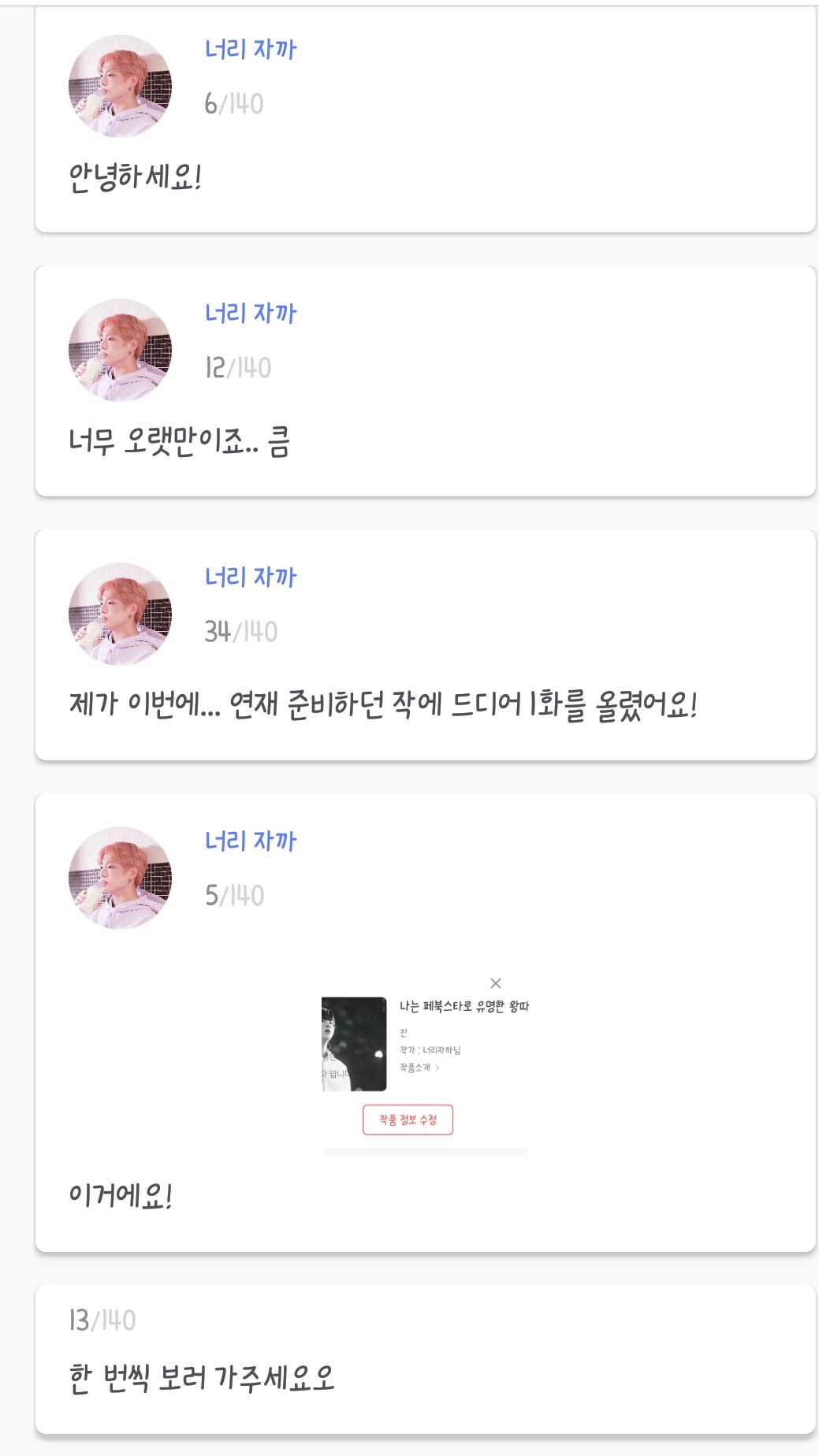Tap the profile photo on the 이거에요! post
This screenshot has height=1456, width=819.
click(x=120, y=878)
